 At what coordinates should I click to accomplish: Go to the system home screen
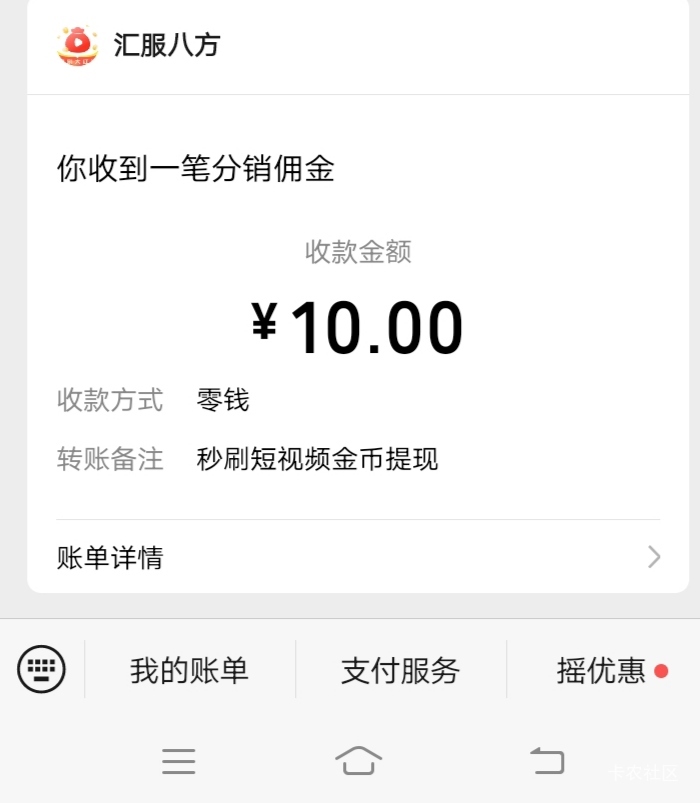[x=358, y=761]
